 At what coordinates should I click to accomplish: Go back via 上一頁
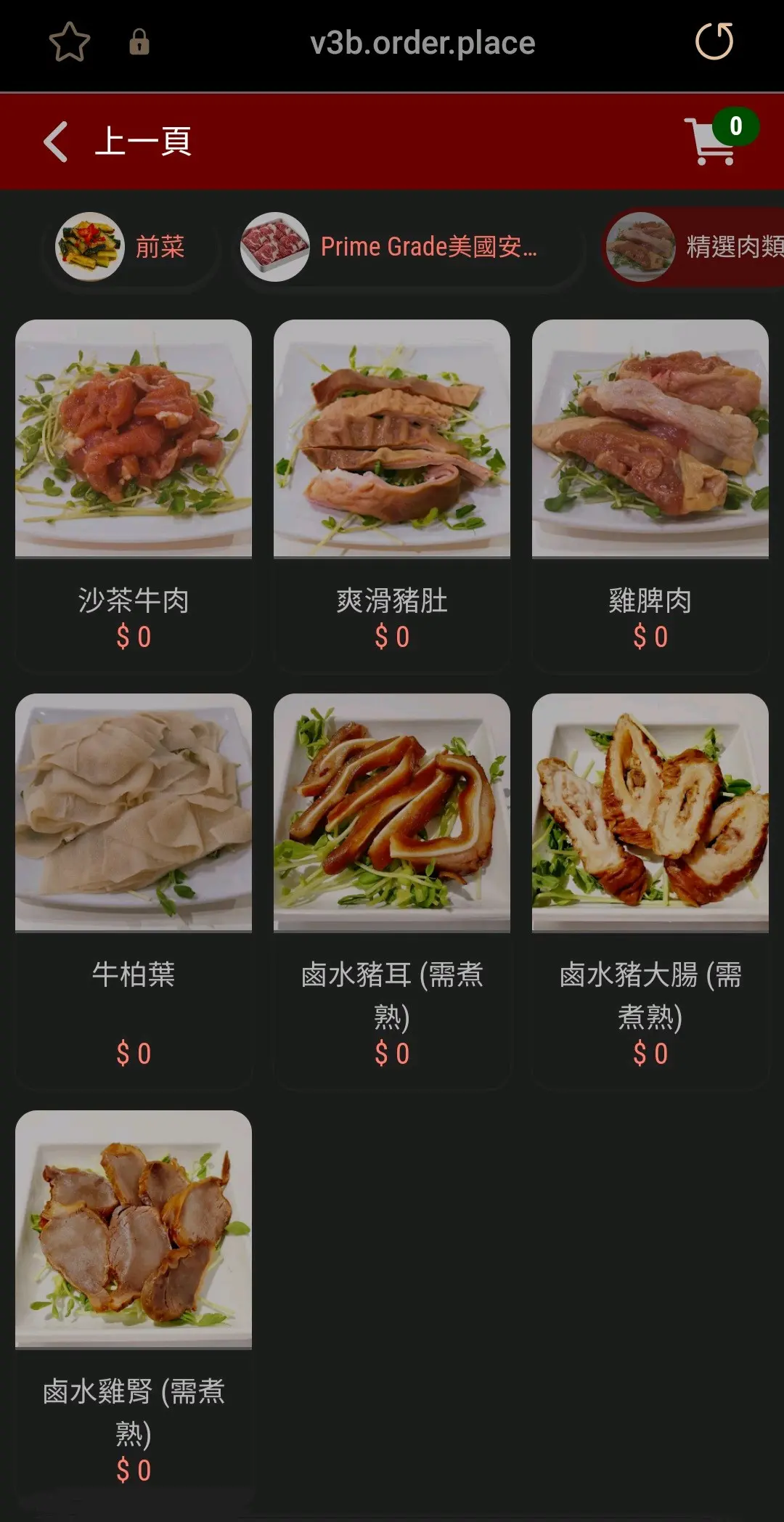coord(118,141)
